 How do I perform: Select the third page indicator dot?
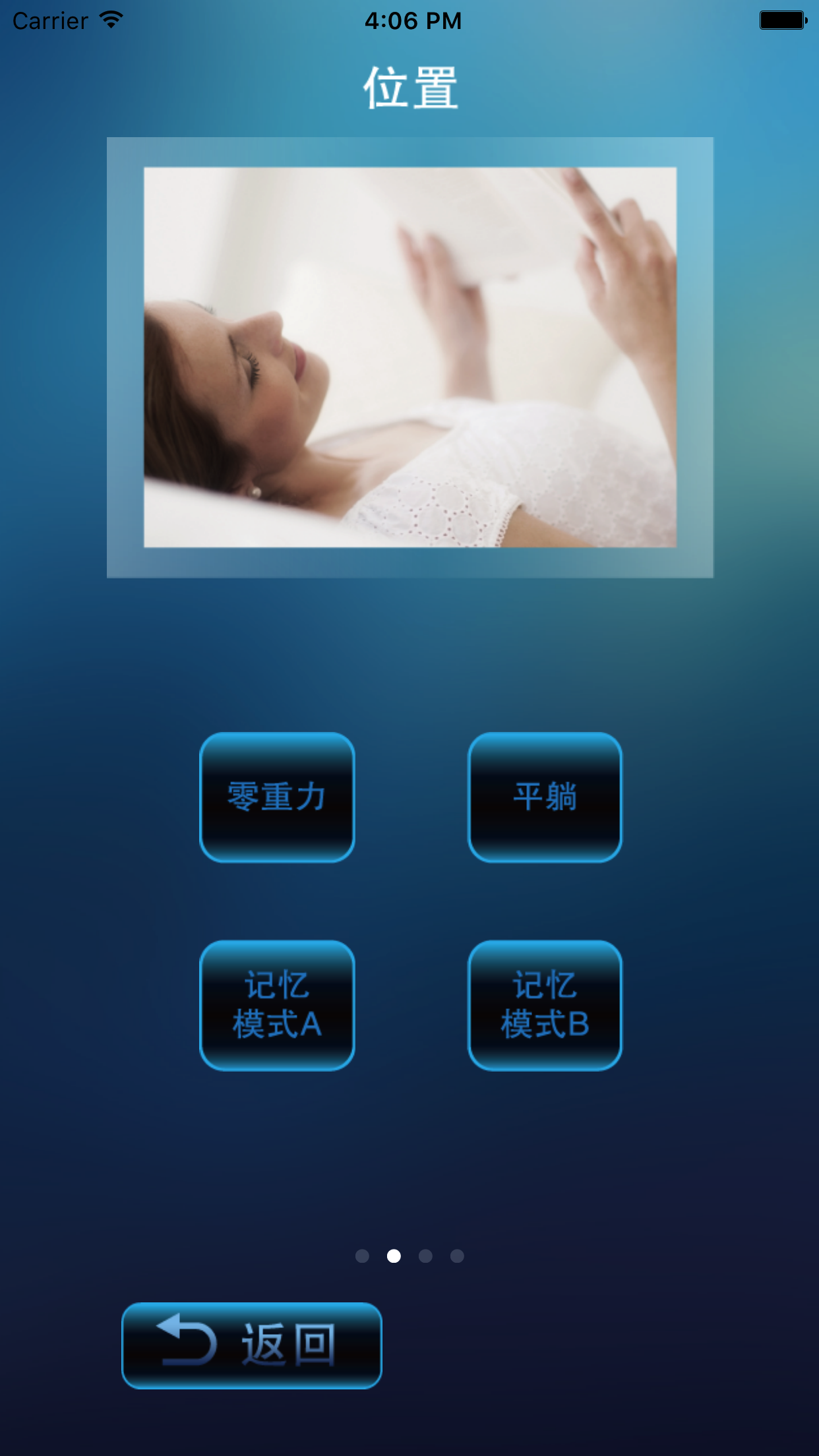(425, 1255)
